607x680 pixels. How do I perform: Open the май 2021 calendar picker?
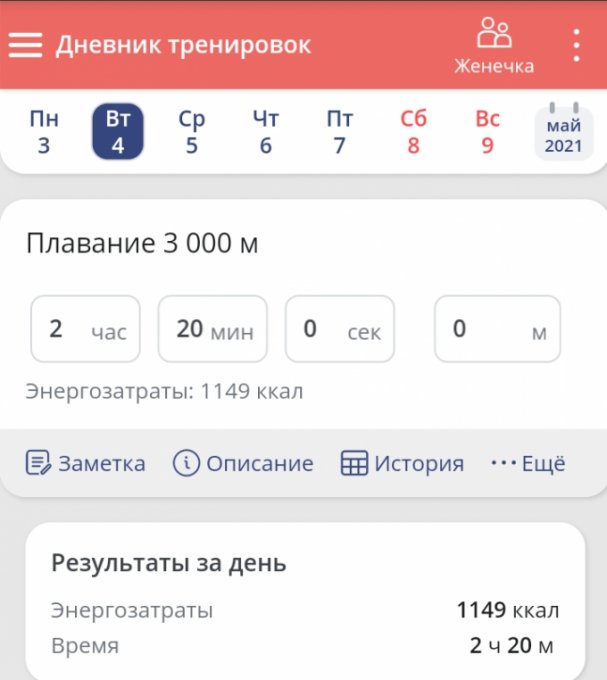click(x=564, y=134)
